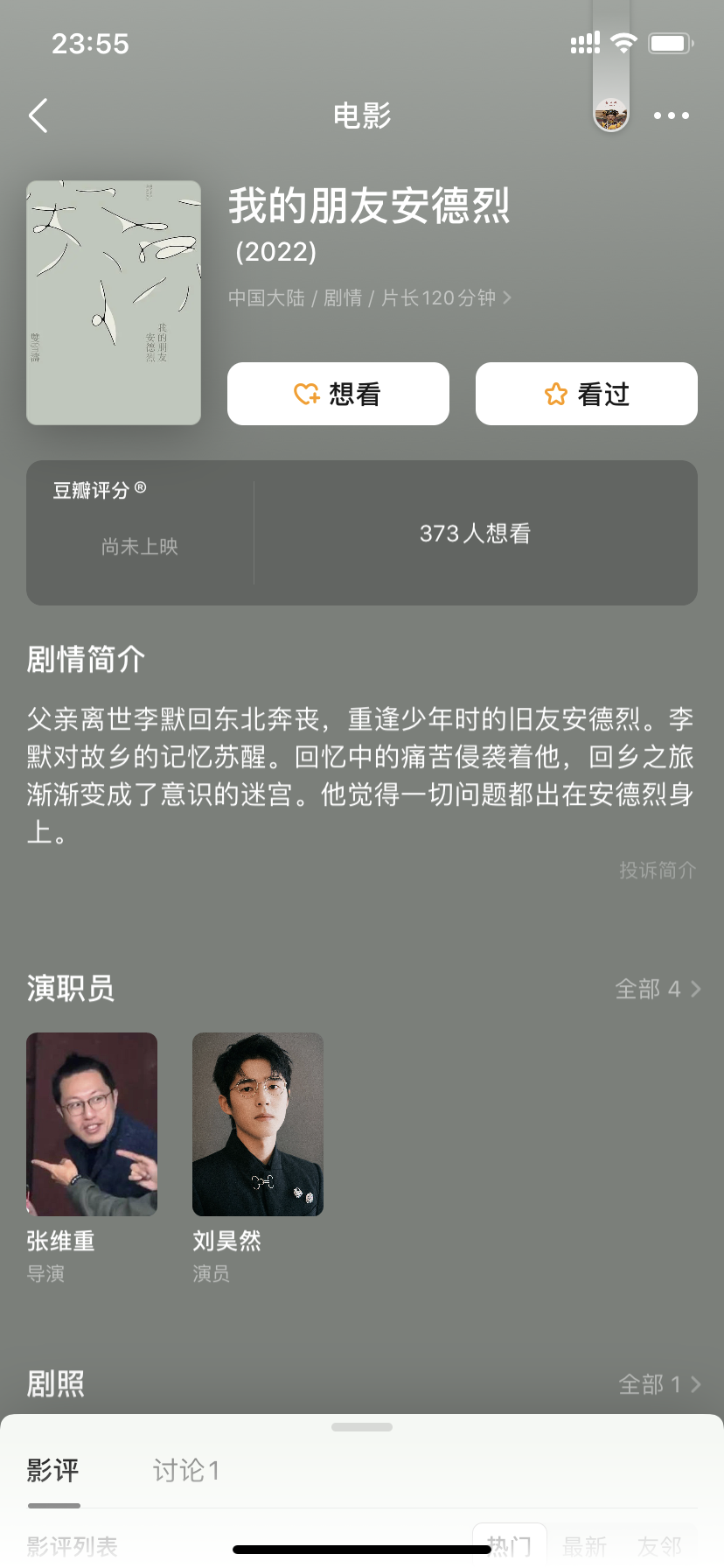724x1568 pixels.
Task: Tap 投诉简介 to report the synopsis
Action: (x=658, y=870)
